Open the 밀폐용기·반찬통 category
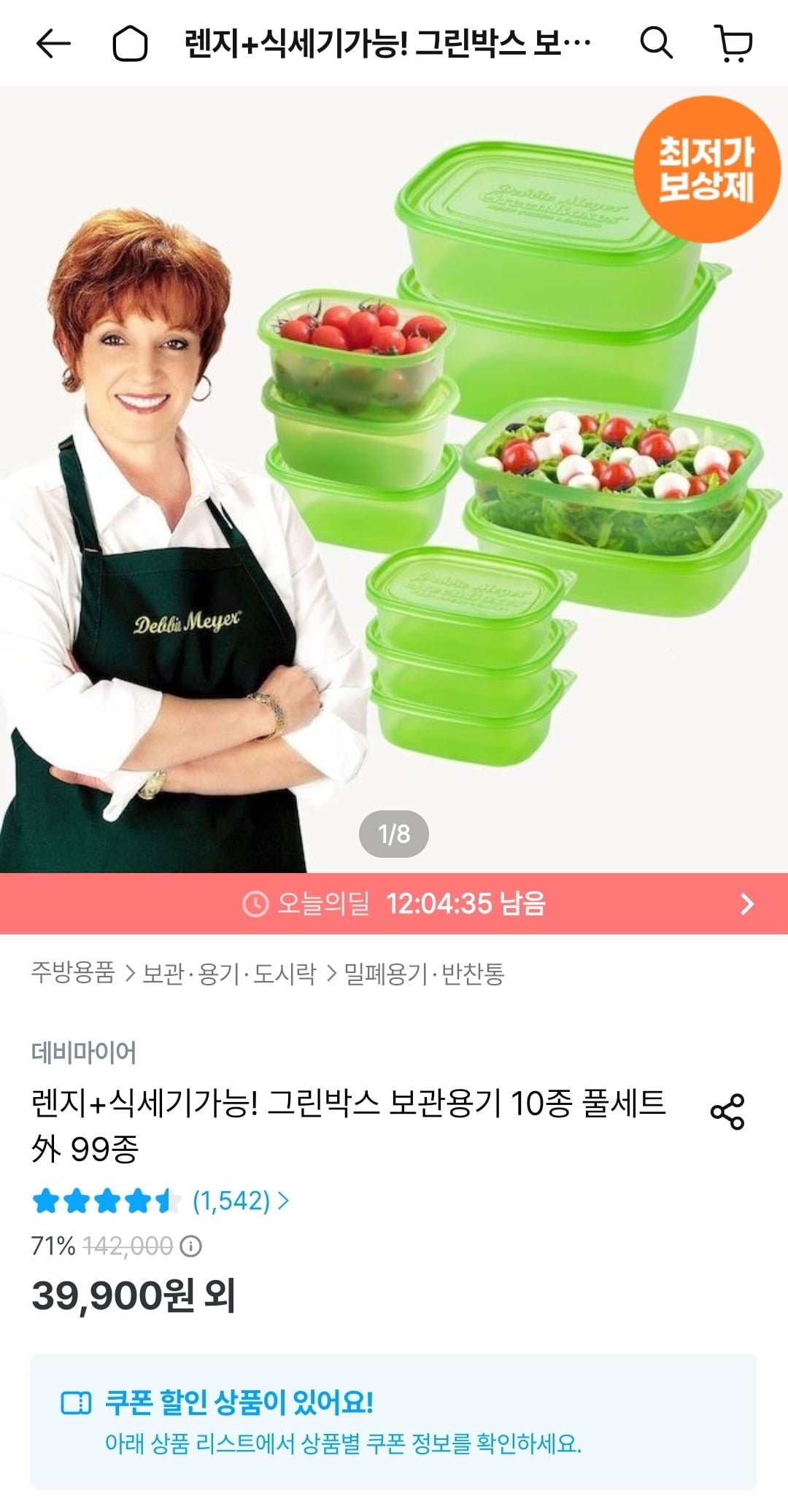Screen dimensions: 788x1512 [x=424, y=973]
